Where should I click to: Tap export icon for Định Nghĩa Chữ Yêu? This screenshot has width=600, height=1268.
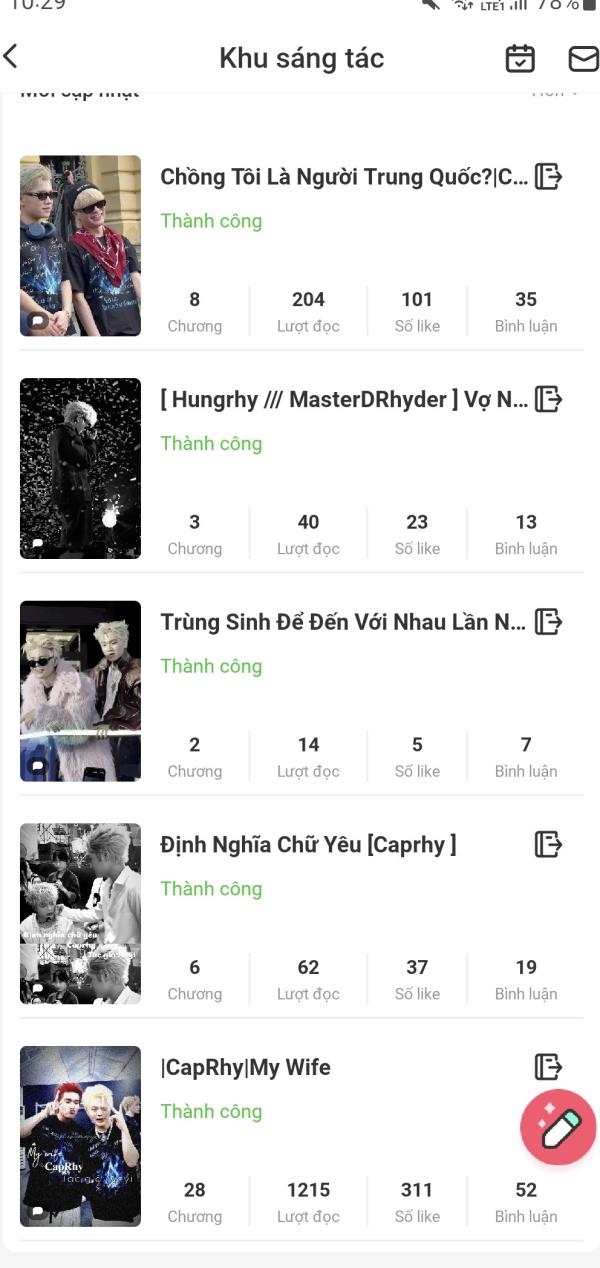548,845
